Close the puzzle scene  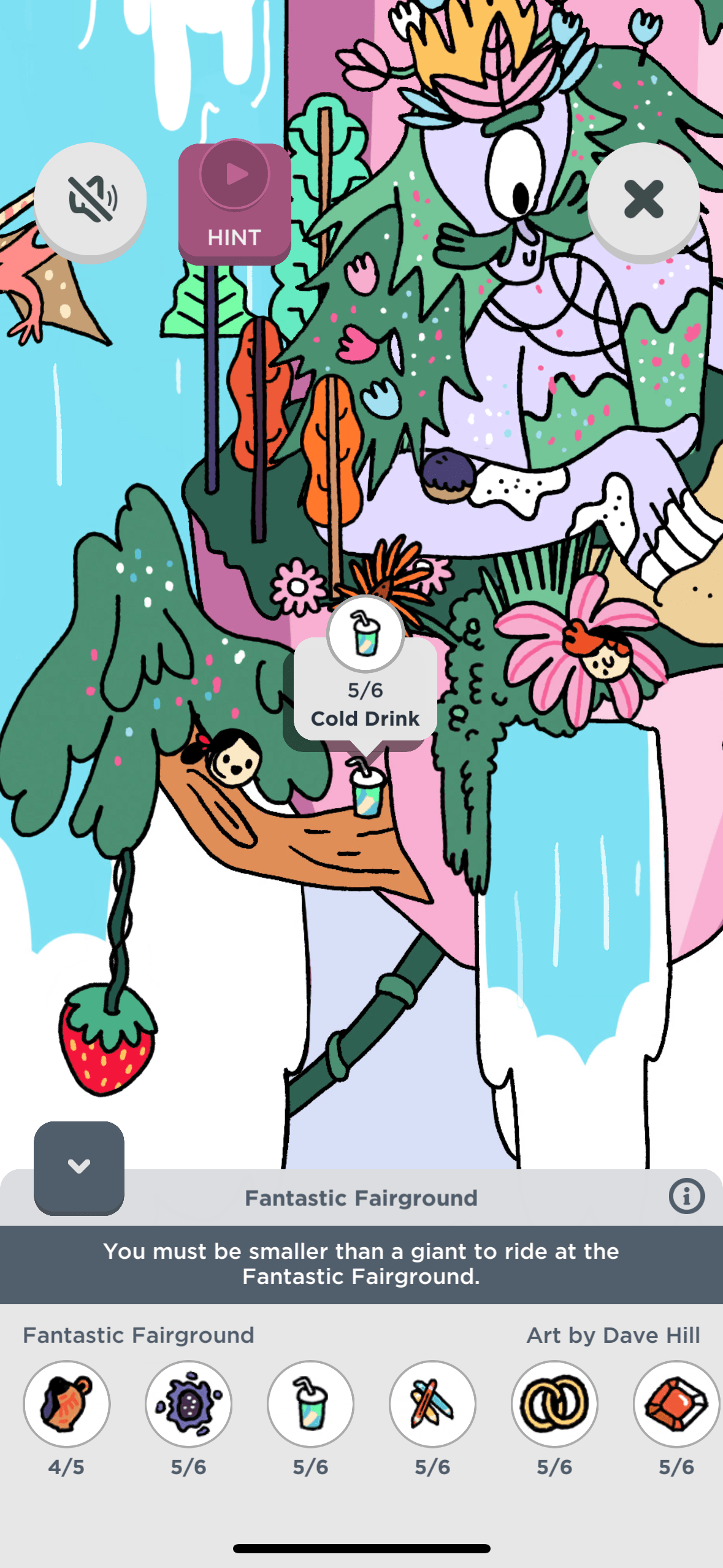pos(644,199)
